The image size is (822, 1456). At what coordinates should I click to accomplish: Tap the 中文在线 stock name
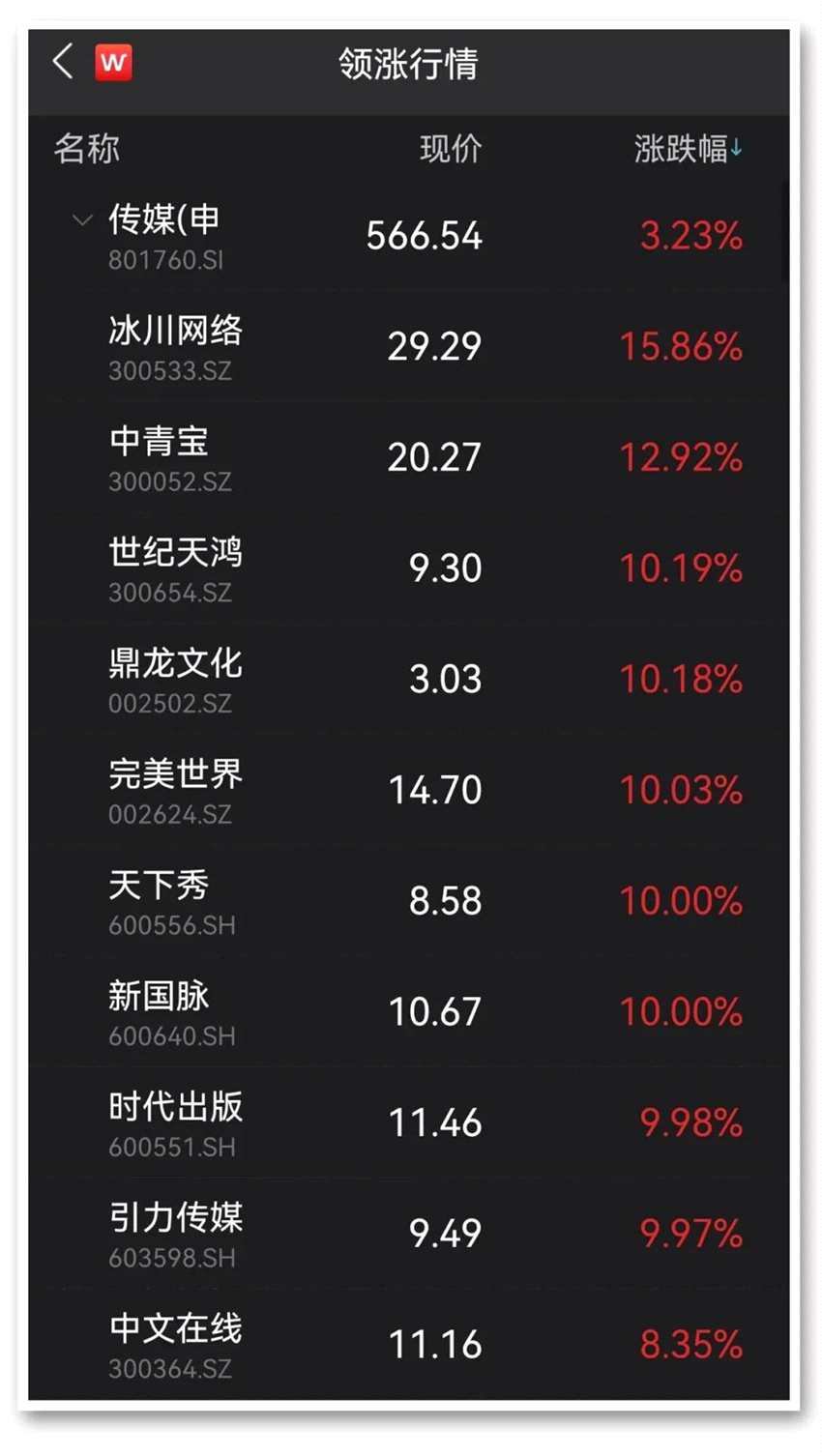pyautogui.click(x=176, y=1329)
